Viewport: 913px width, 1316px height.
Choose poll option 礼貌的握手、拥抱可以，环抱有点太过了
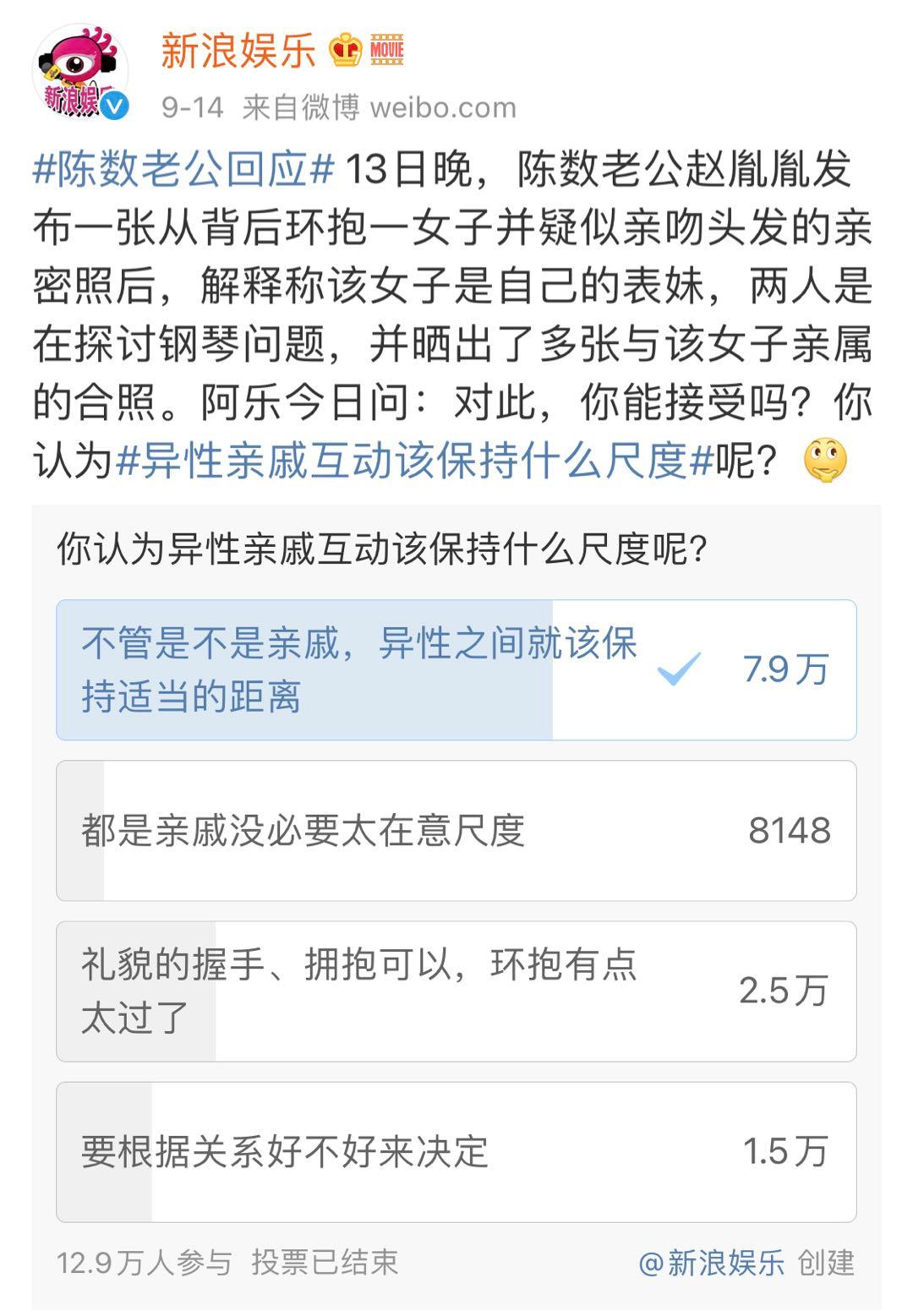(456, 991)
